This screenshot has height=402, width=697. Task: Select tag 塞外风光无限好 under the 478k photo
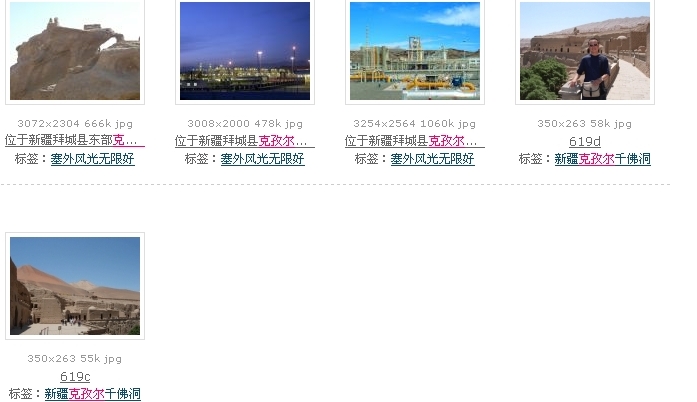tap(263, 159)
